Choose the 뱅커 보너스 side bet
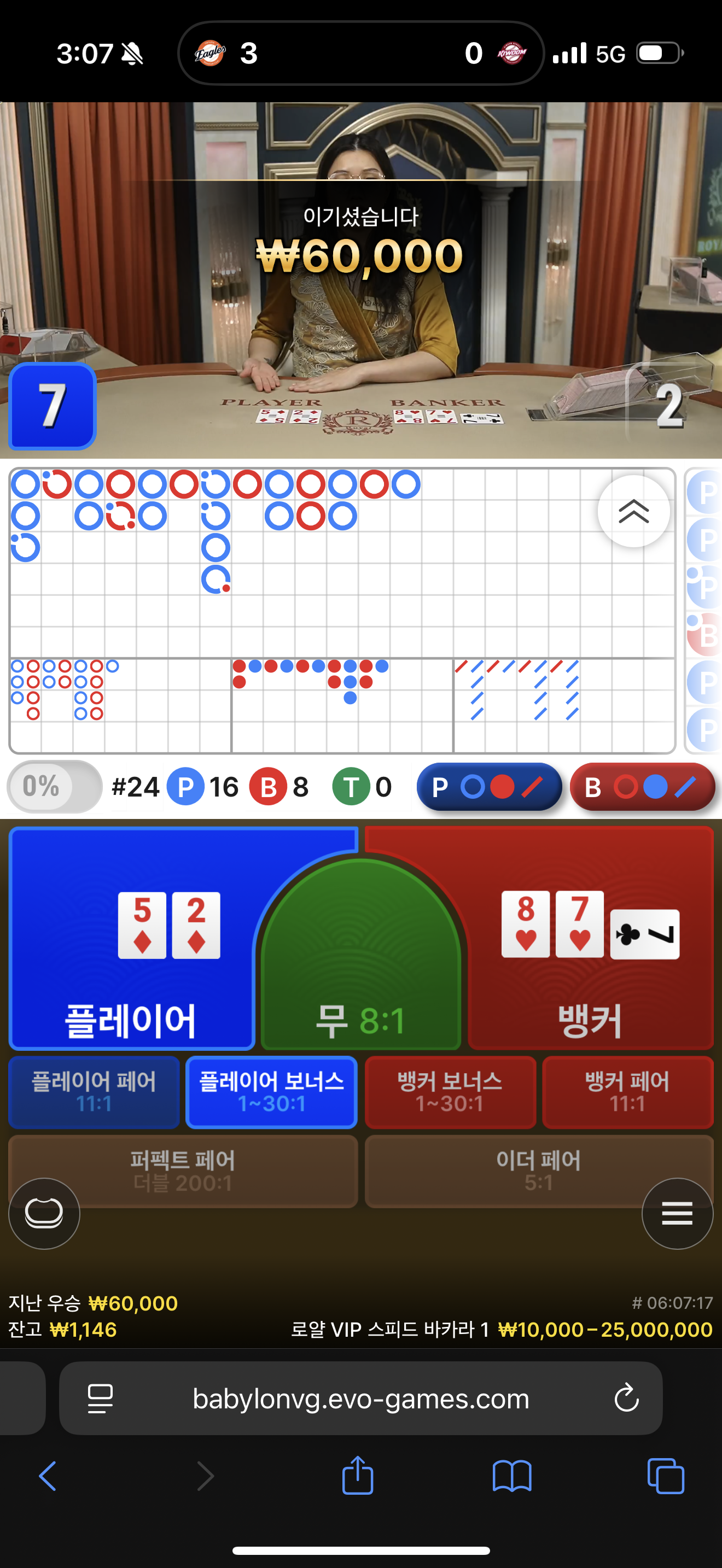Screen dimensions: 722x1568 tap(450, 1091)
